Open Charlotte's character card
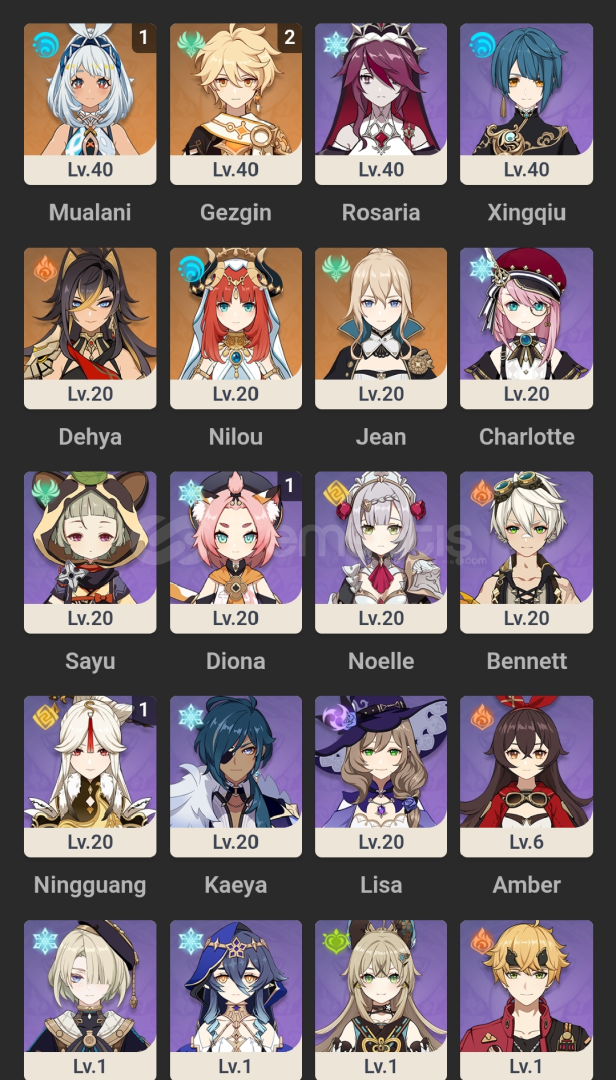This screenshot has width=616, height=1080. pos(526,327)
